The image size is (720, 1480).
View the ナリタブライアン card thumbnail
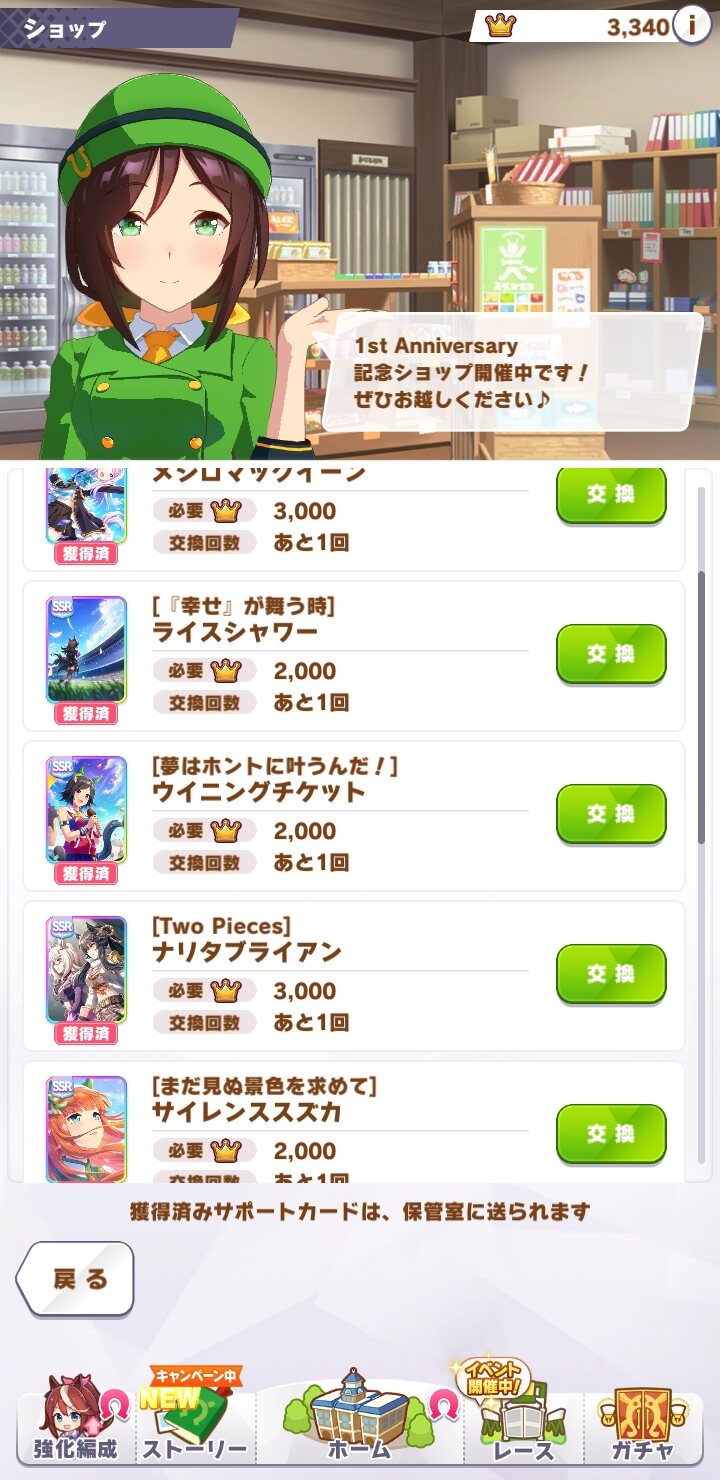87,969
